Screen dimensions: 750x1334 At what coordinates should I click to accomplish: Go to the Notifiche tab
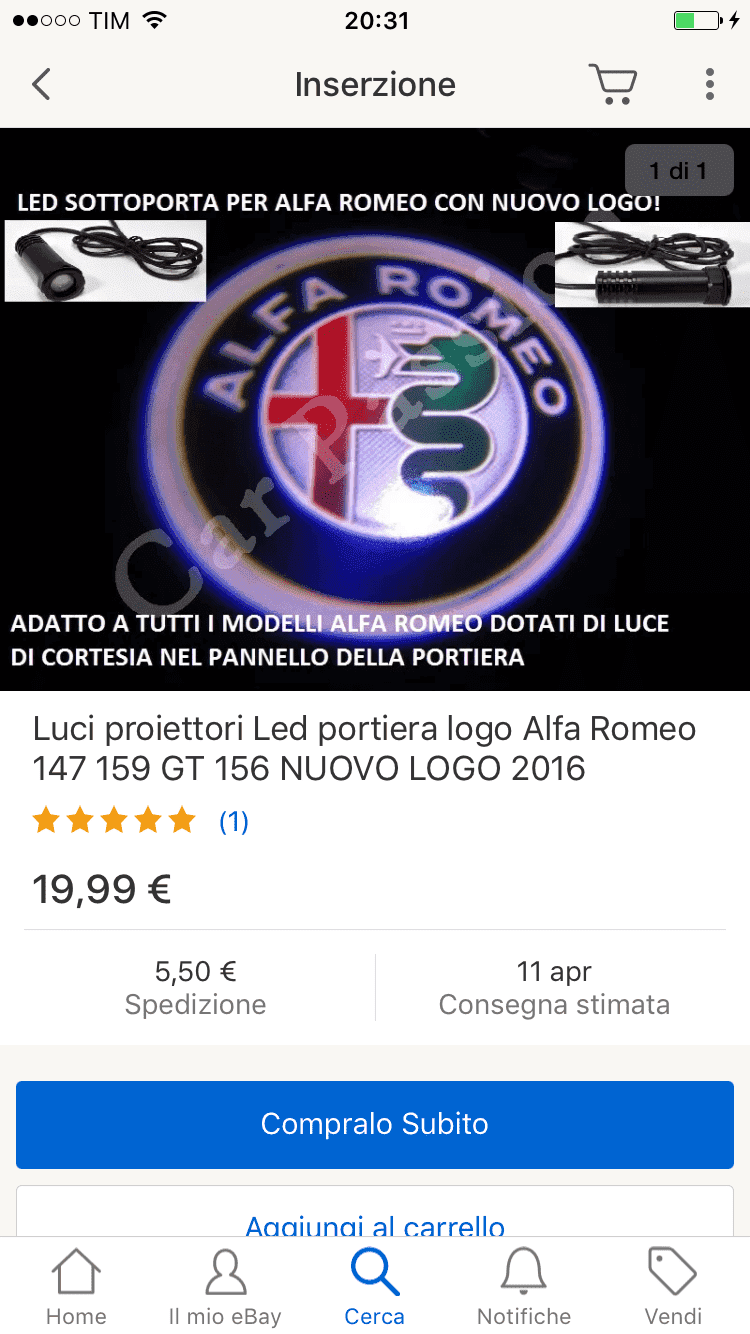tap(524, 1288)
